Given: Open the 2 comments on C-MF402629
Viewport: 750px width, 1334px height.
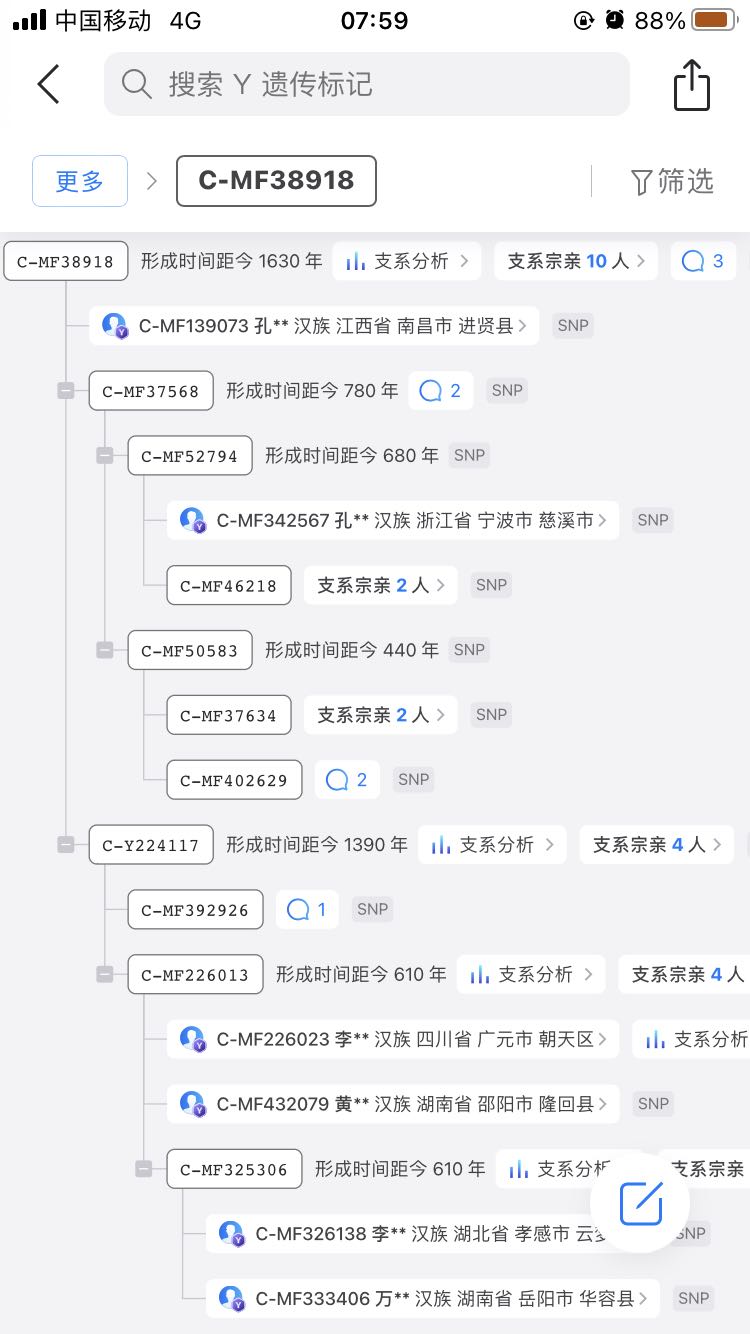Looking at the screenshot, I should coord(348,780).
